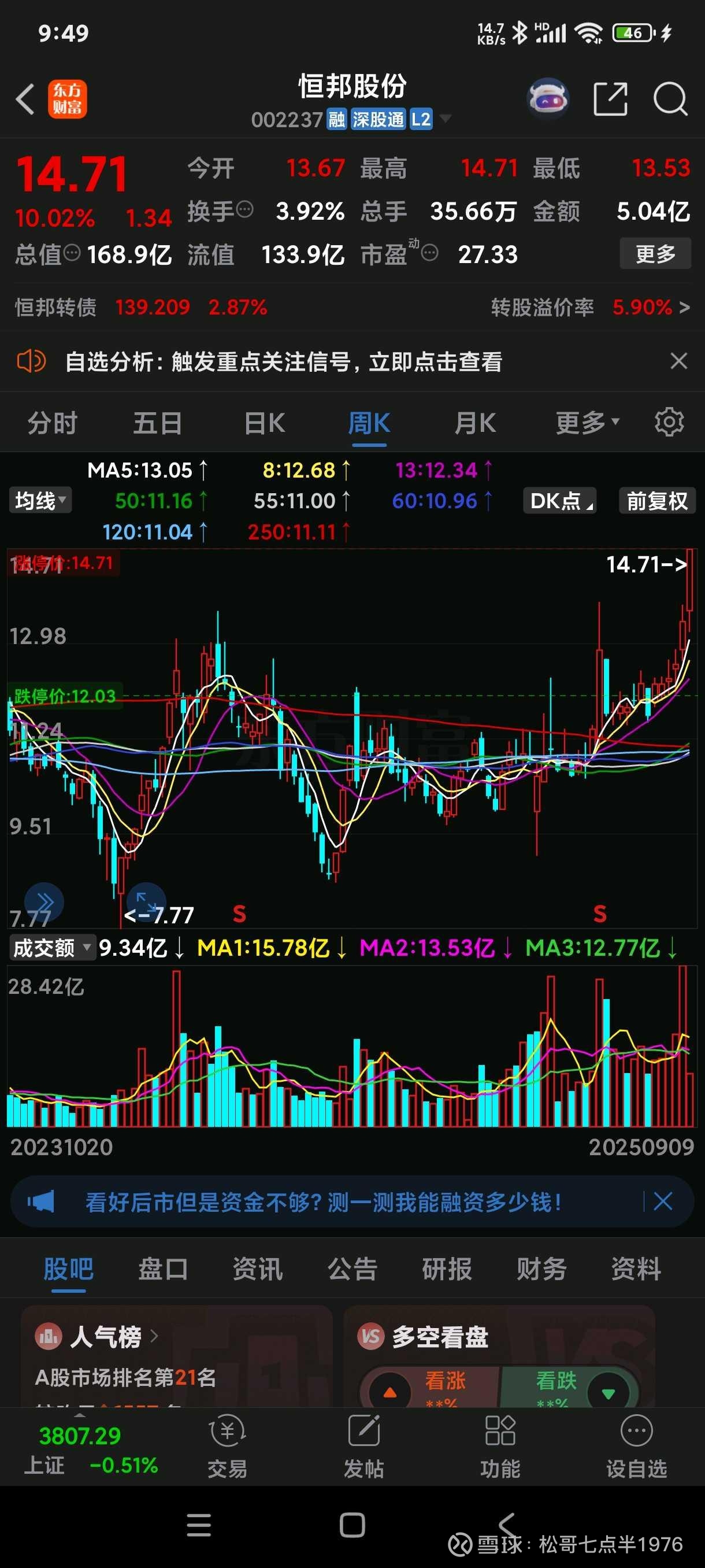Go back using the top-left arrow

25,99
